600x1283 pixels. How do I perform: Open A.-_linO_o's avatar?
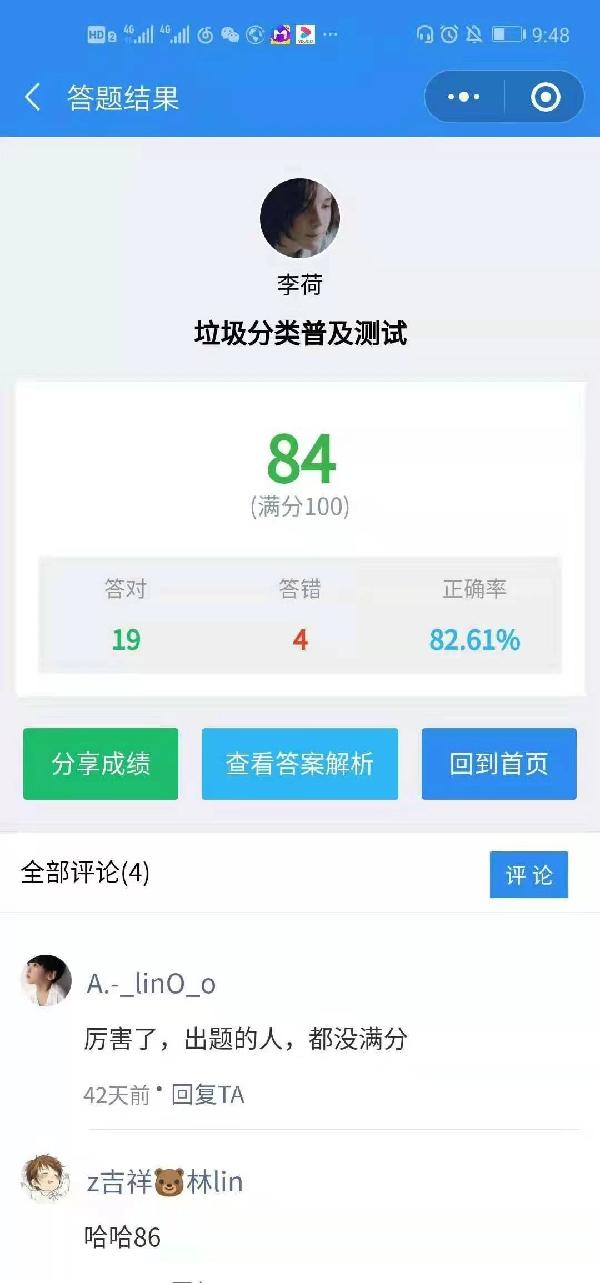tap(46, 981)
